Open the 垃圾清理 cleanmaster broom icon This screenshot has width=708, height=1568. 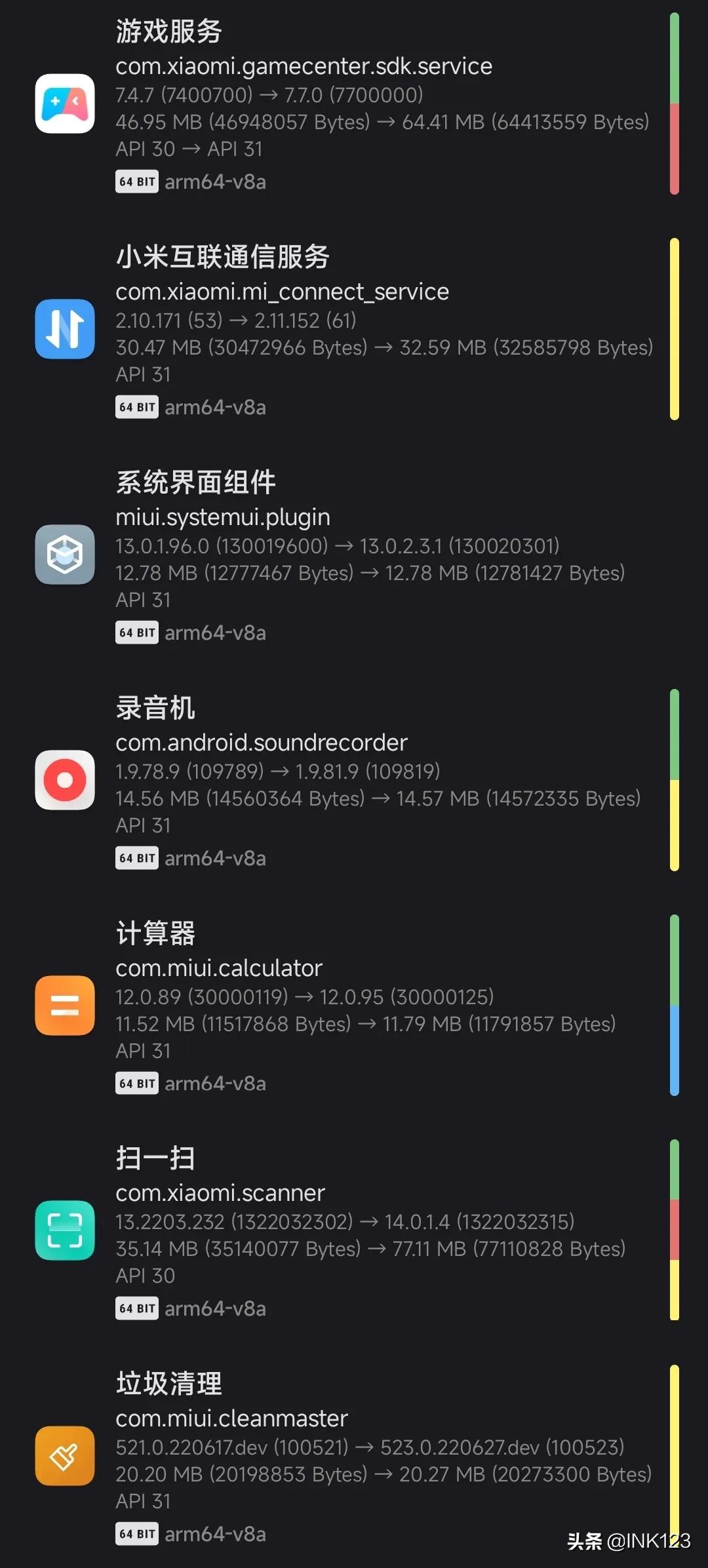[64, 1457]
